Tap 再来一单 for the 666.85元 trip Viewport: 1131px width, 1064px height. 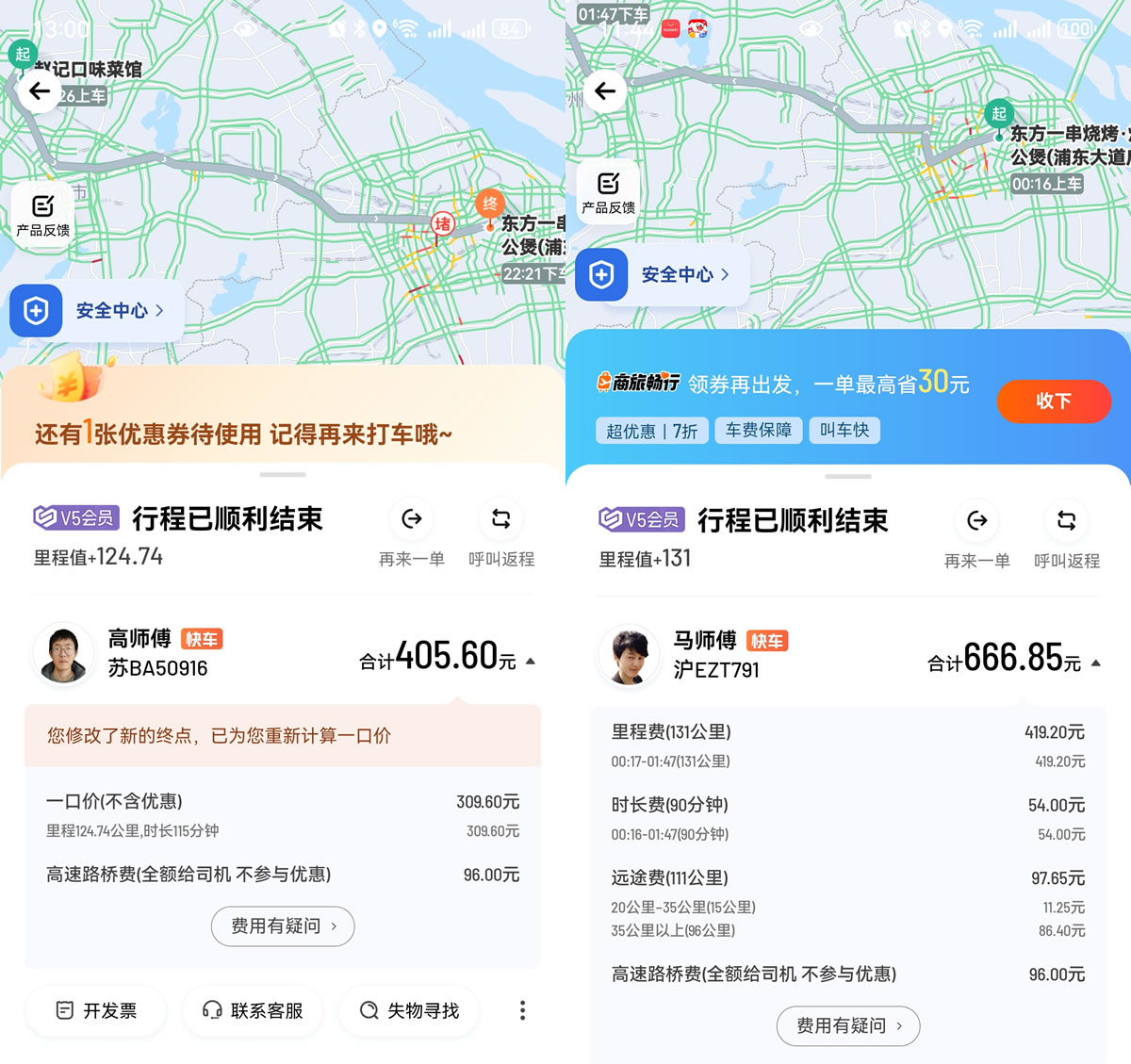click(977, 534)
